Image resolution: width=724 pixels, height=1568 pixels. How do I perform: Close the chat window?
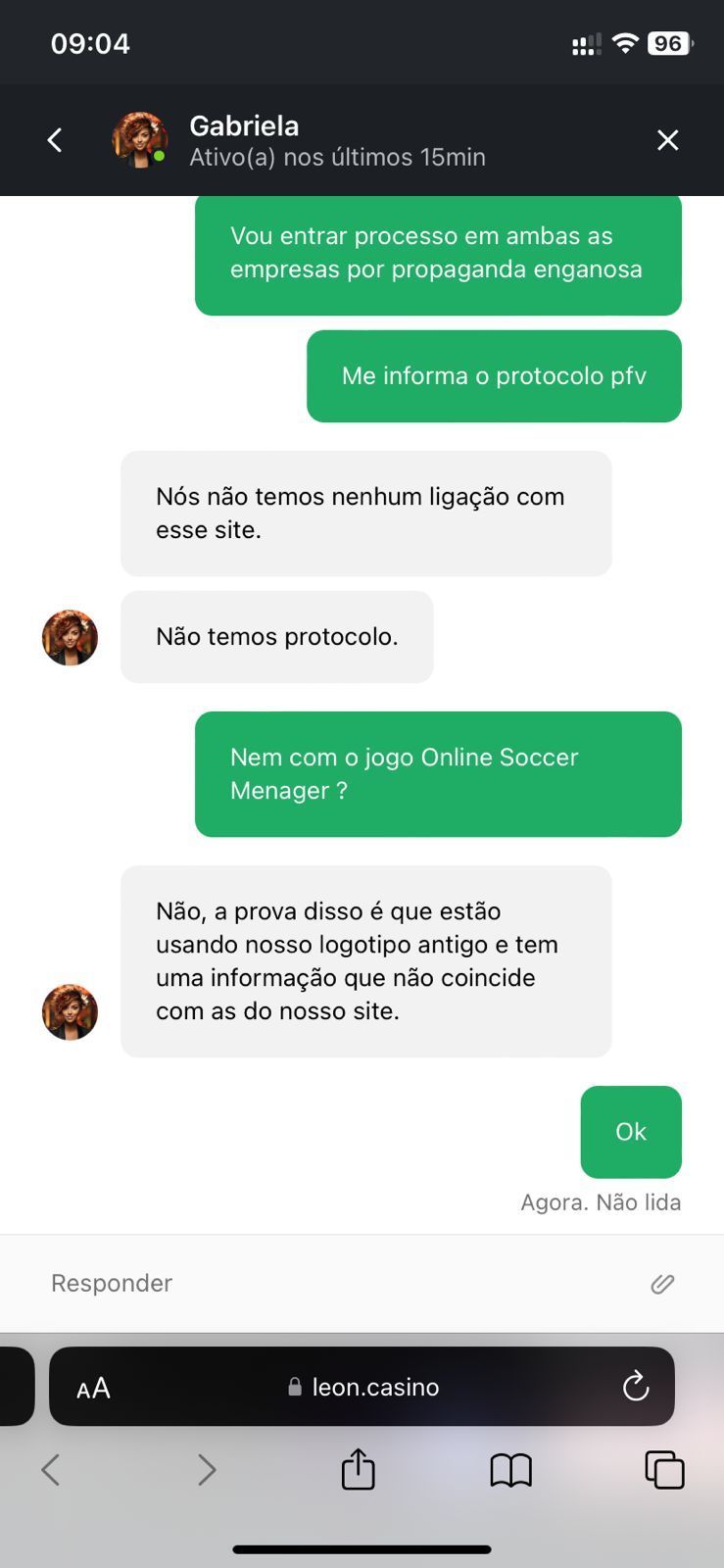tap(667, 140)
